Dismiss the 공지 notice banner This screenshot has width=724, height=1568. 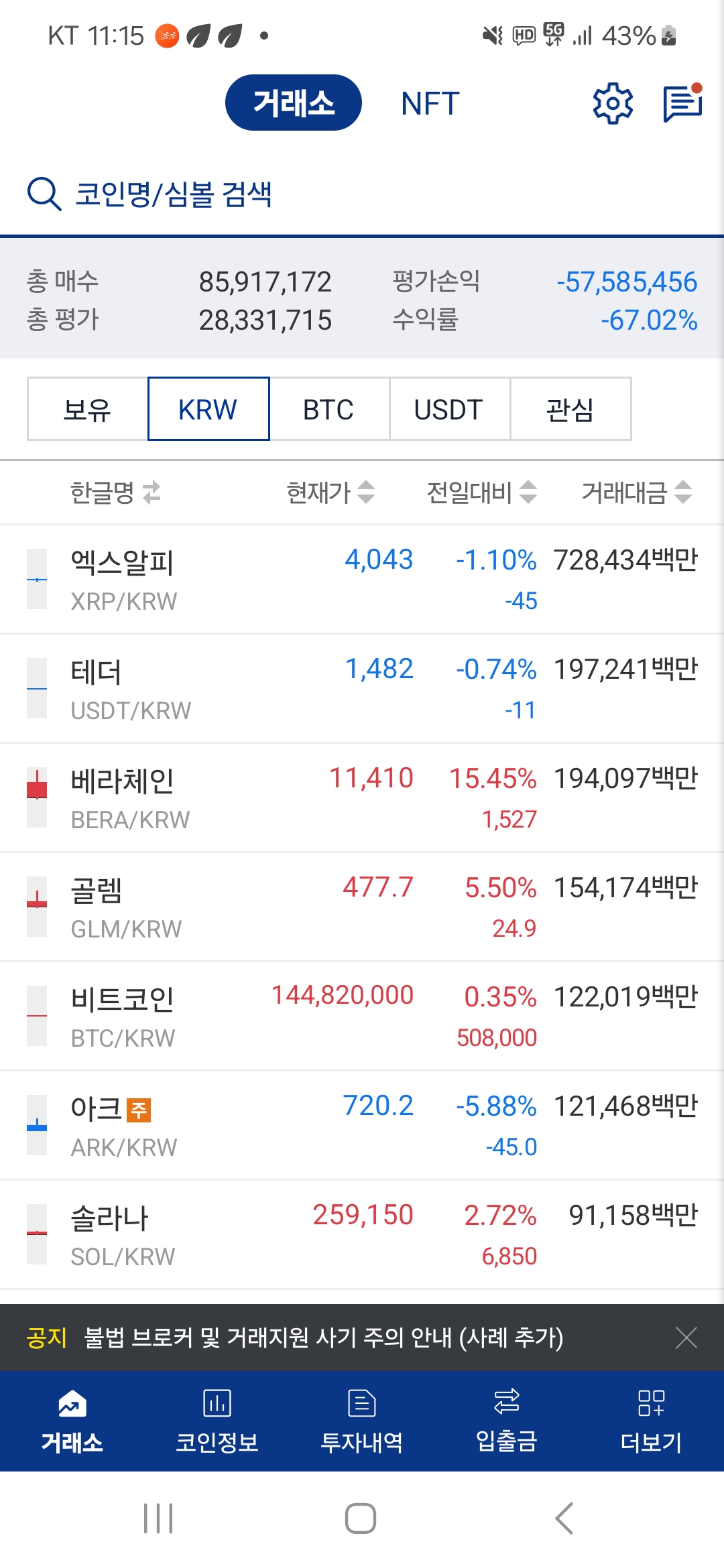pyautogui.click(x=686, y=1337)
